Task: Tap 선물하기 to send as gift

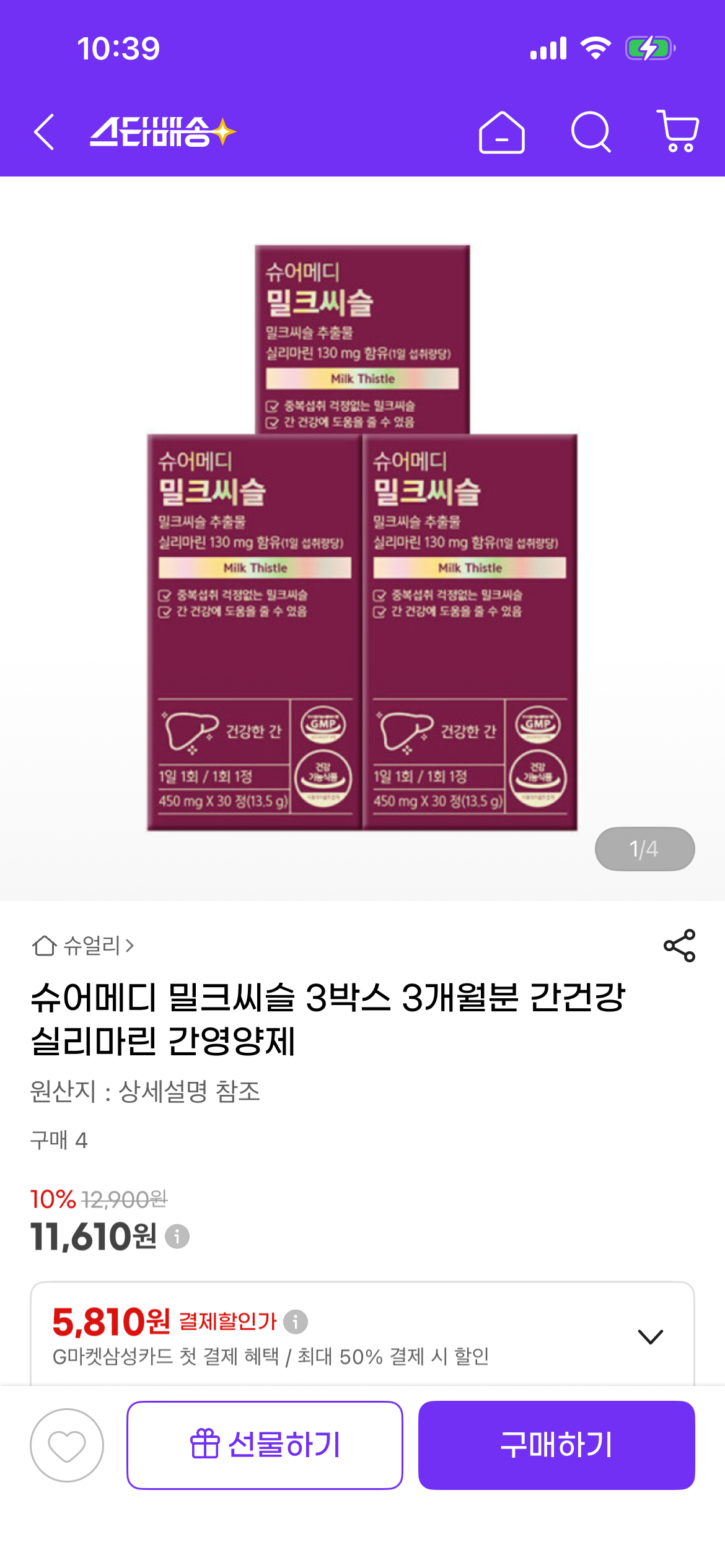Action: pyautogui.click(x=265, y=1445)
